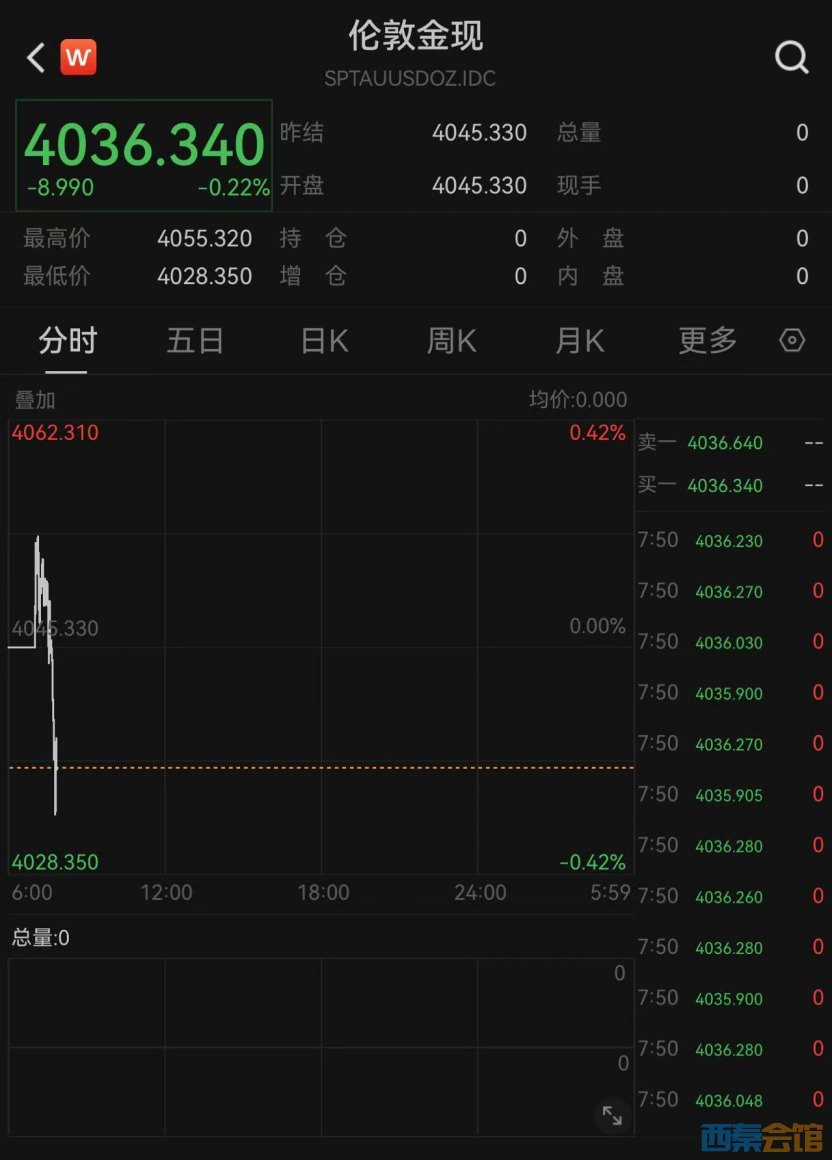Open the search magnifier icon

pyautogui.click(x=791, y=58)
